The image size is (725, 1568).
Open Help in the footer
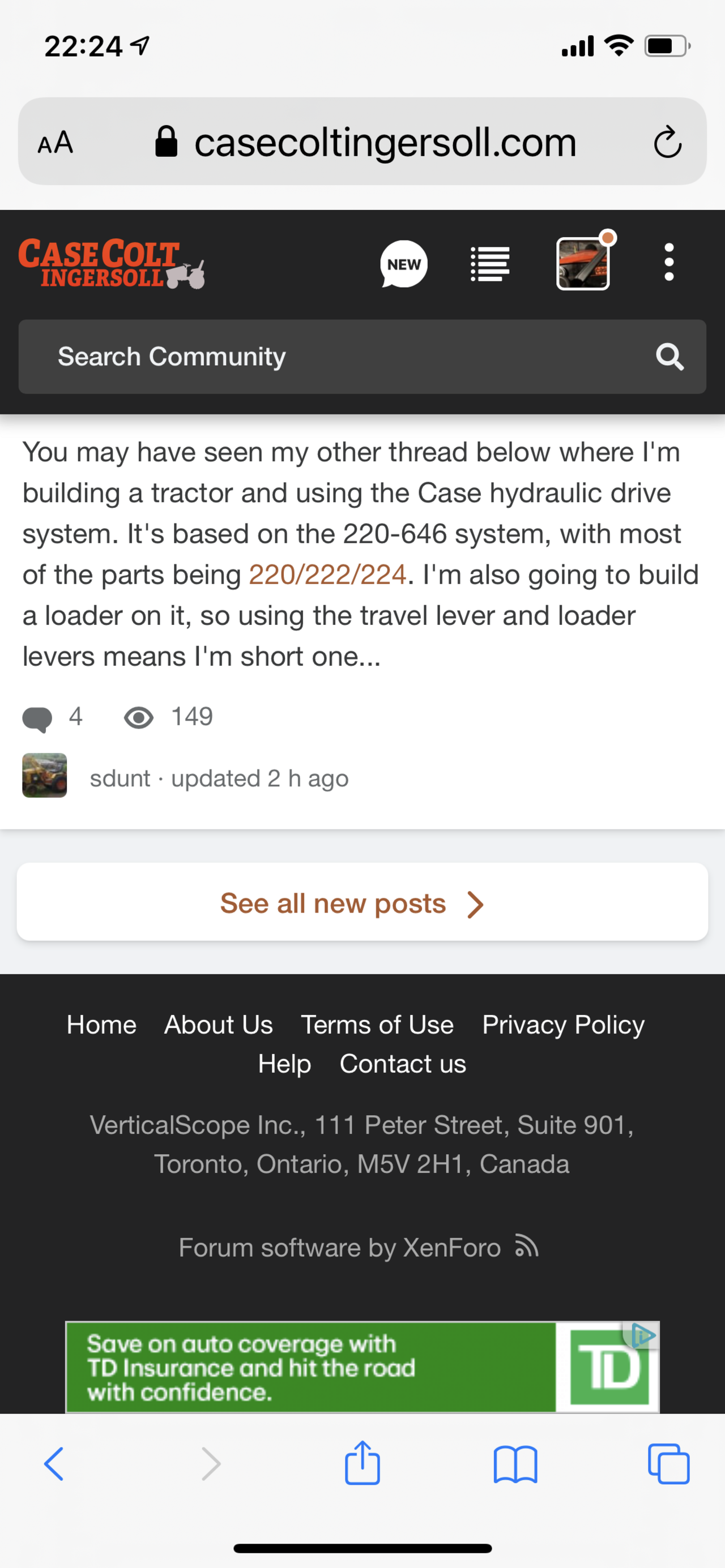click(284, 1064)
